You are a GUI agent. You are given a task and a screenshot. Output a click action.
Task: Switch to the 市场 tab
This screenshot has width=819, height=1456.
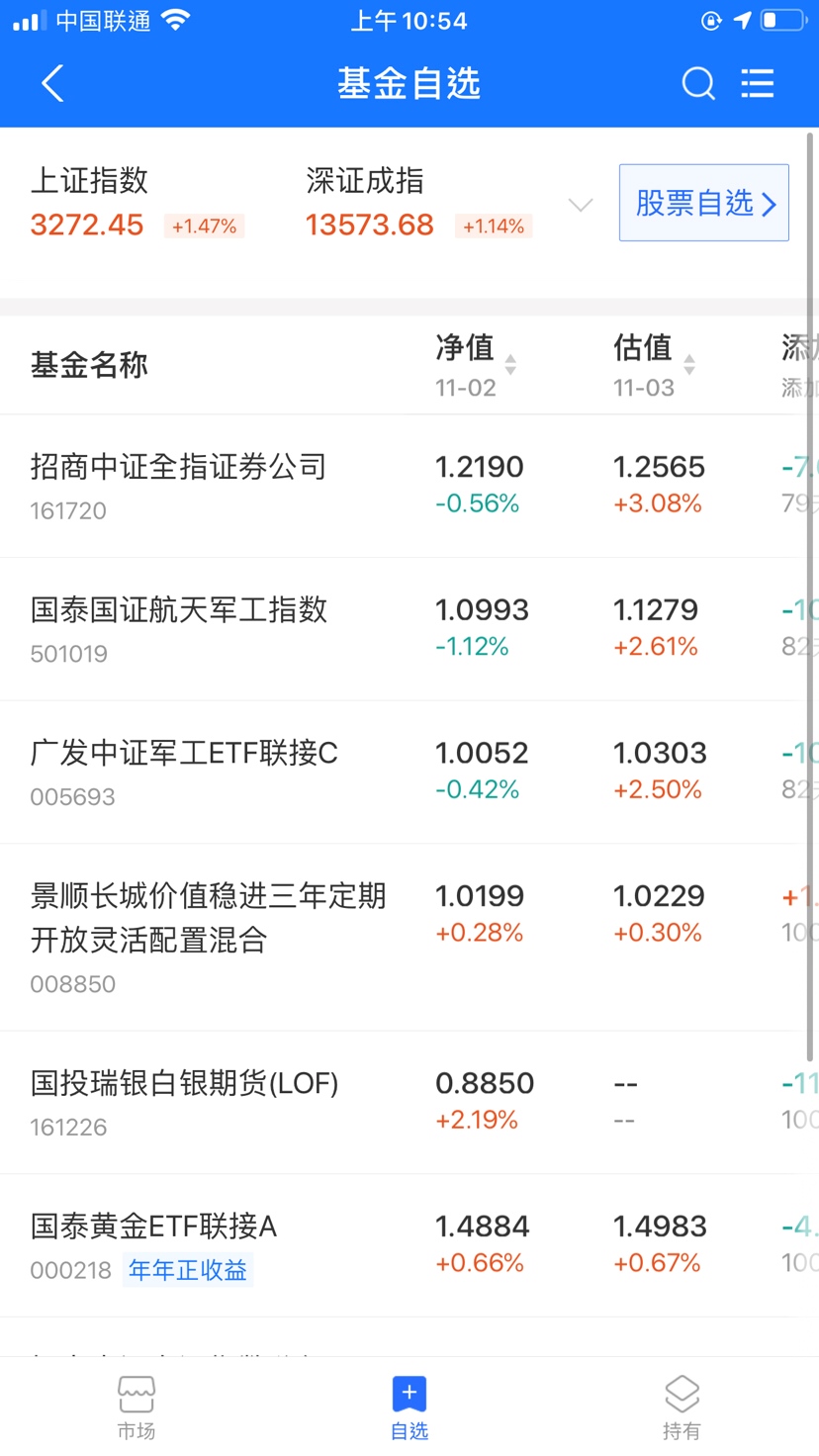coord(136,1408)
